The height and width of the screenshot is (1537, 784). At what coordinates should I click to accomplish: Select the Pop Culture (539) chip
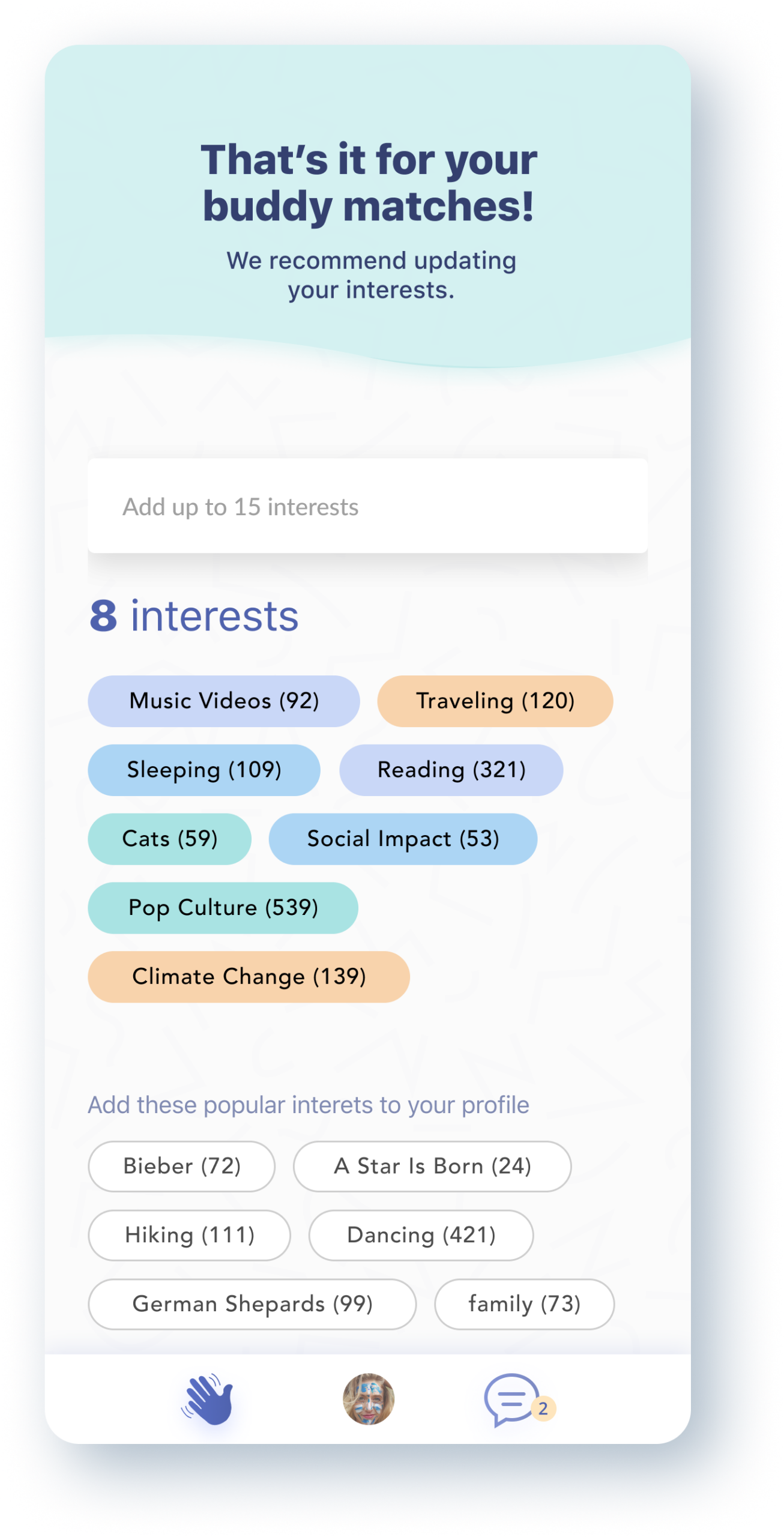[x=223, y=907]
